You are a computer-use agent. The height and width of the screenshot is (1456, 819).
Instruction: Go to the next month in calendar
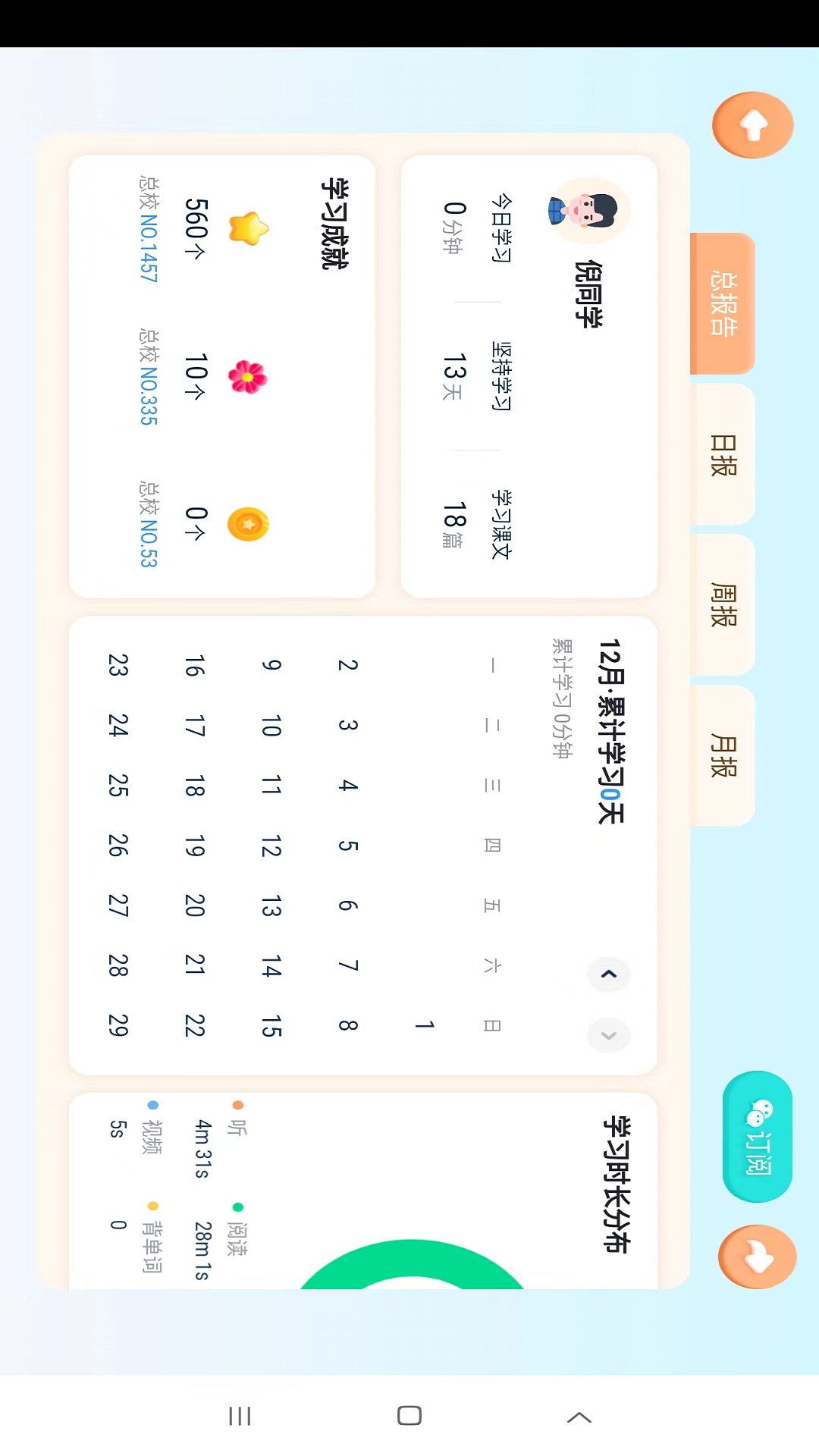pyautogui.click(x=609, y=1036)
